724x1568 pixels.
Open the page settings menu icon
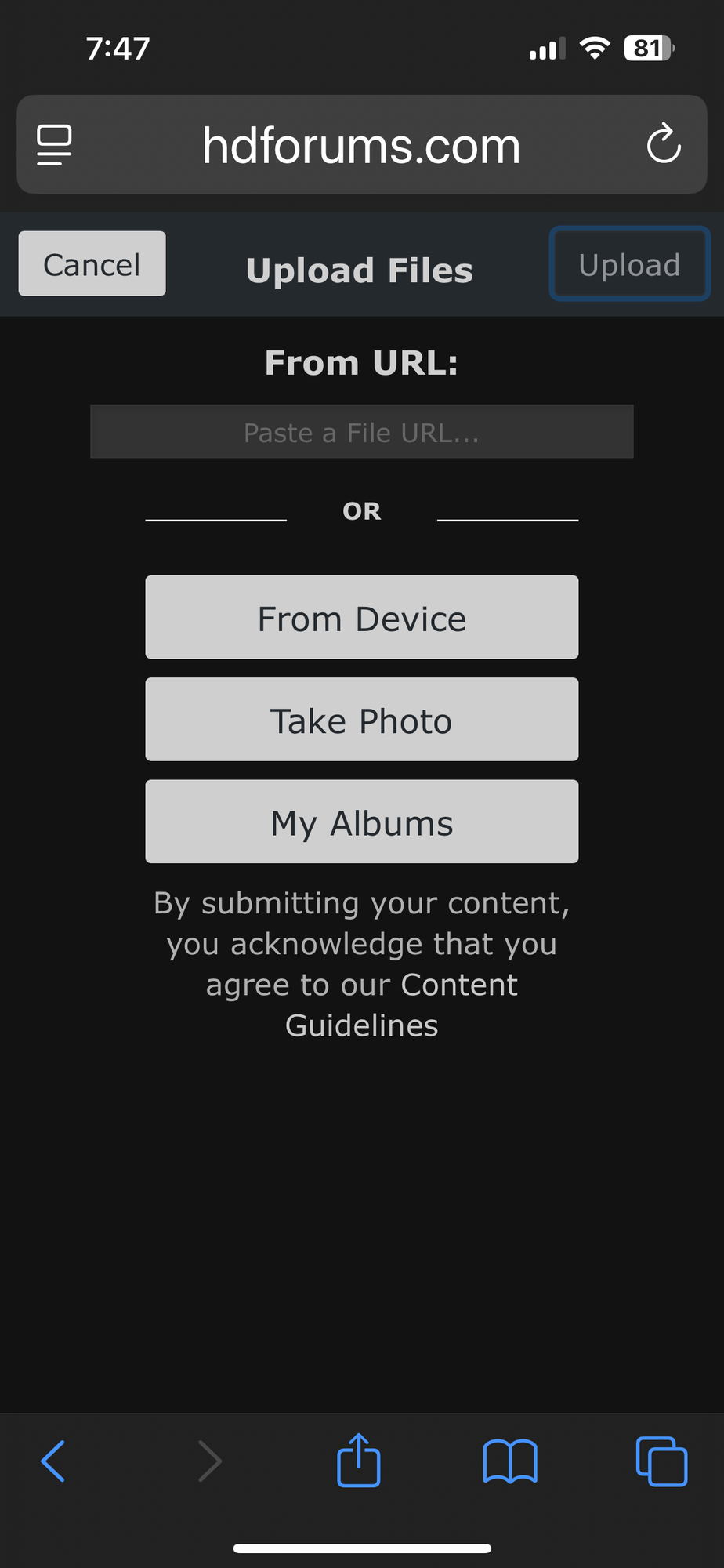pos(54,145)
